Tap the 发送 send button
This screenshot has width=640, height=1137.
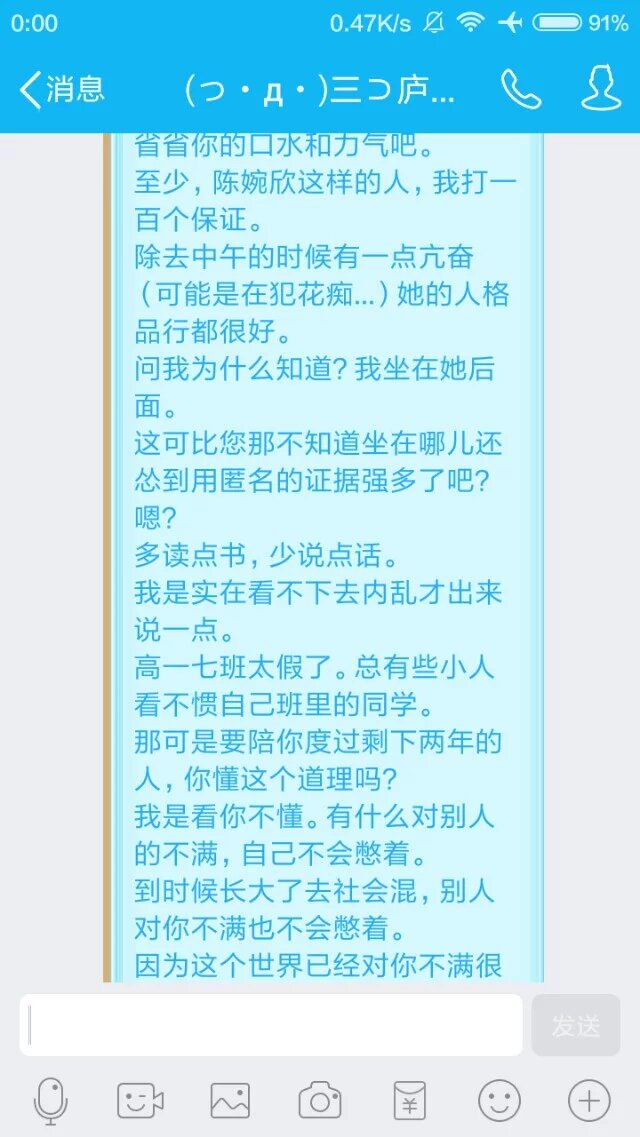576,1025
